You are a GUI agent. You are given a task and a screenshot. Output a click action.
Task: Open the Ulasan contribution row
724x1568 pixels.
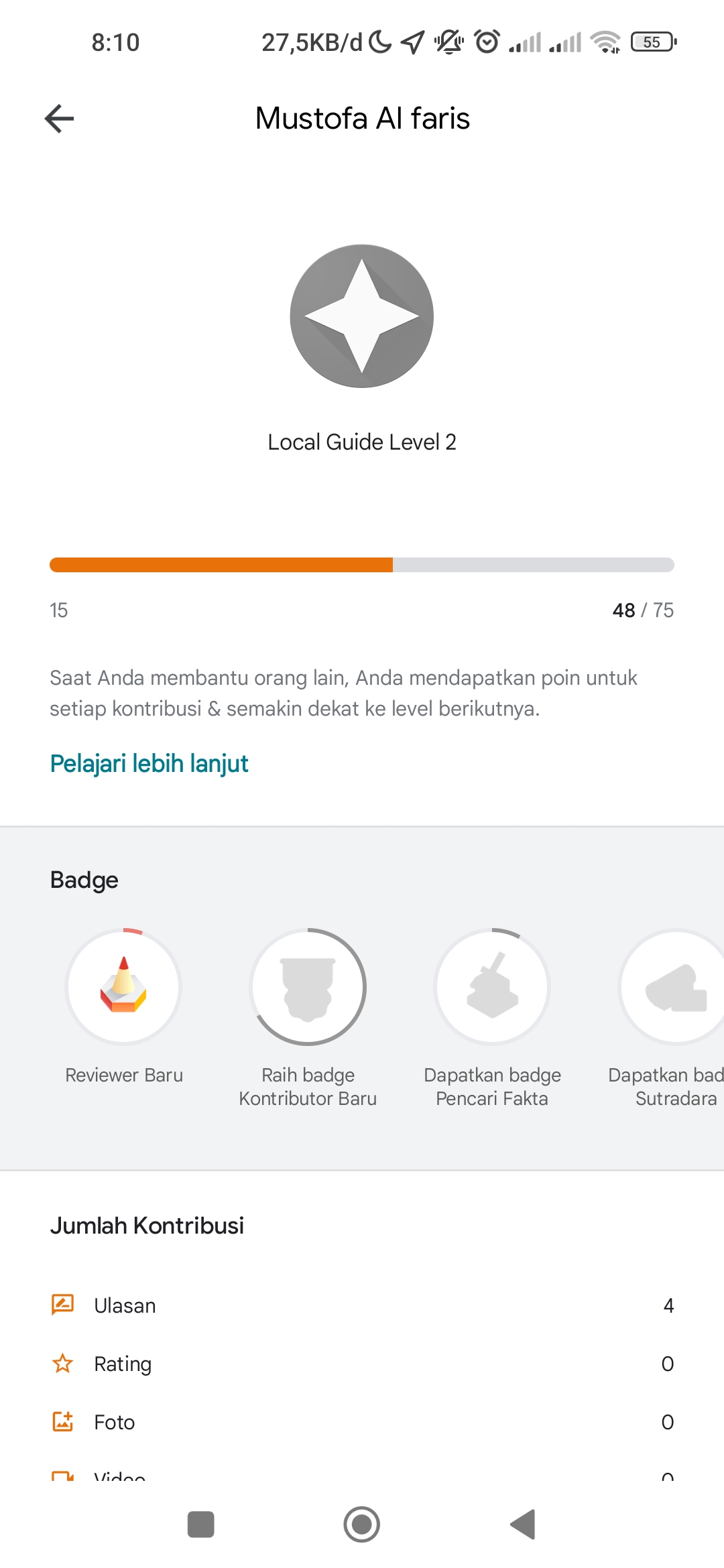point(362,1305)
